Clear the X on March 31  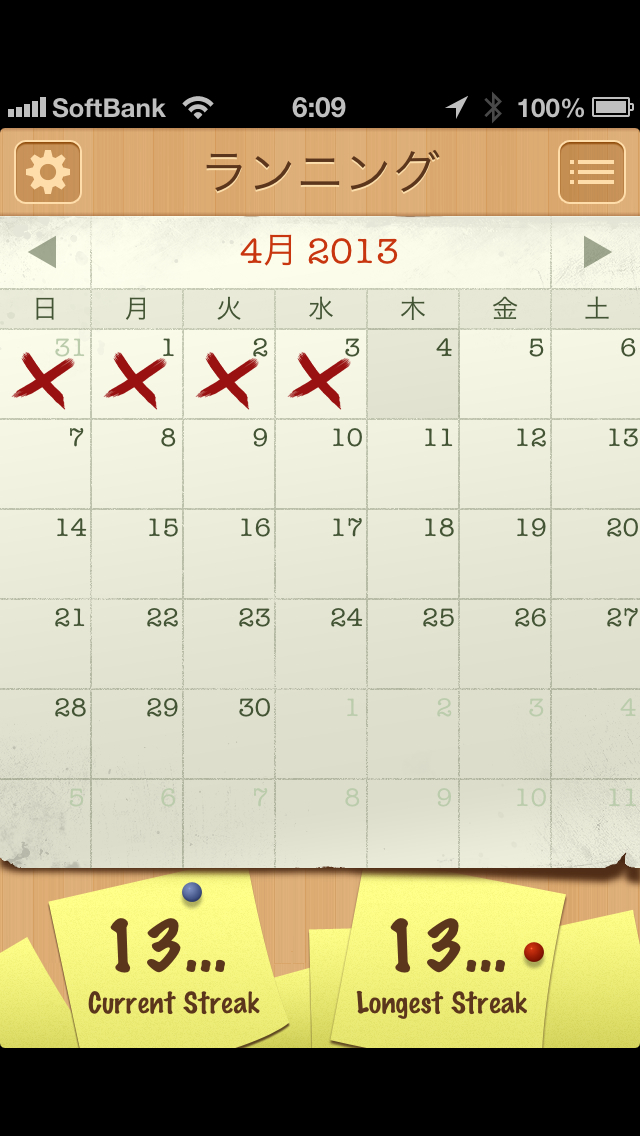click(45, 374)
